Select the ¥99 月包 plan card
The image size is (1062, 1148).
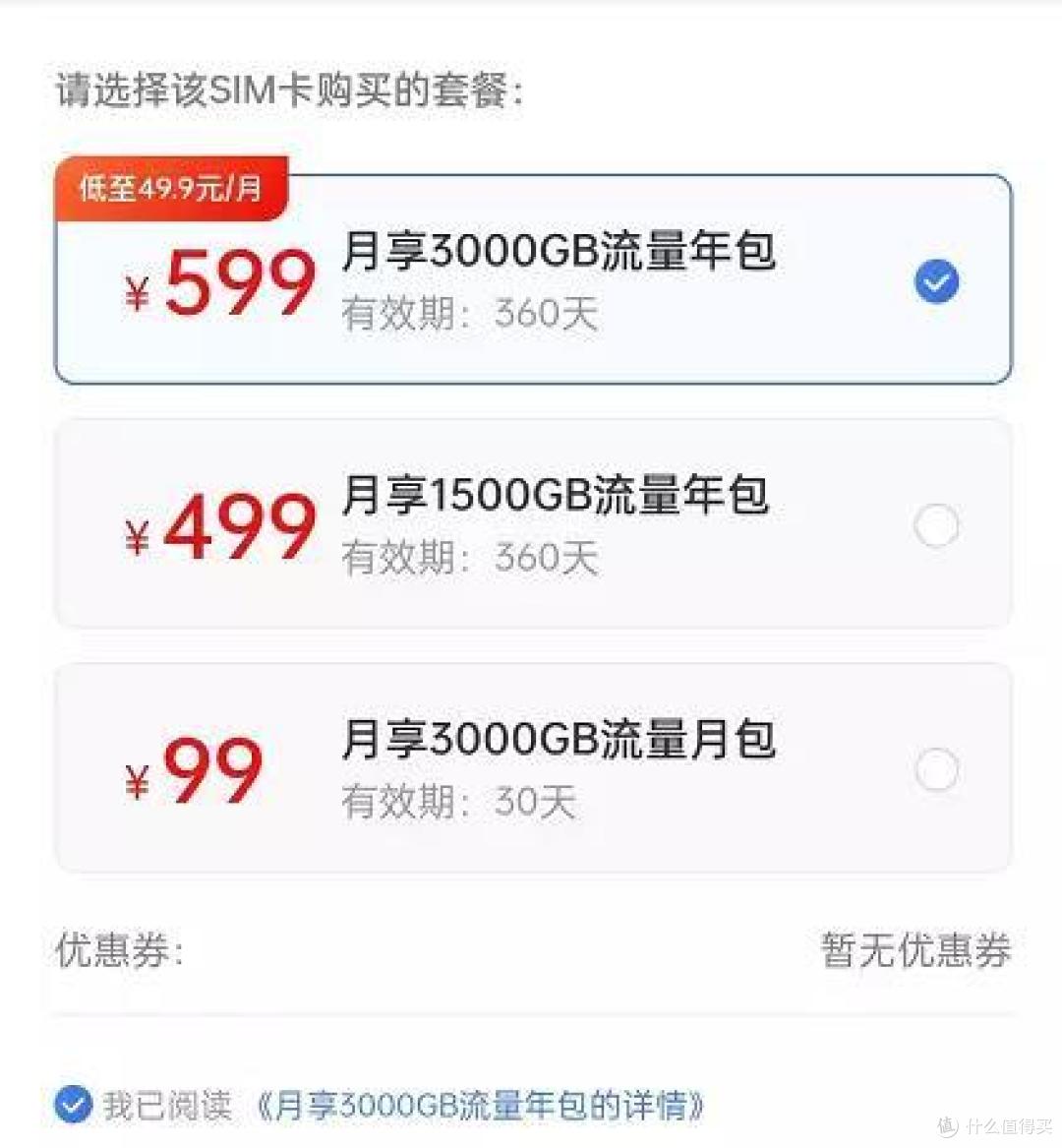click(x=531, y=771)
